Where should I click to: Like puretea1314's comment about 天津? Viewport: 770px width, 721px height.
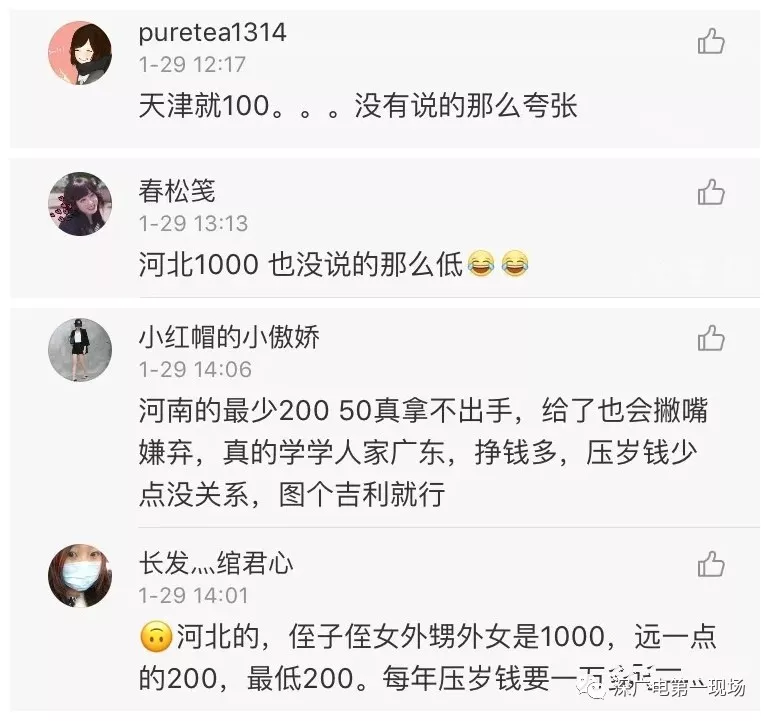(x=711, y=41)
